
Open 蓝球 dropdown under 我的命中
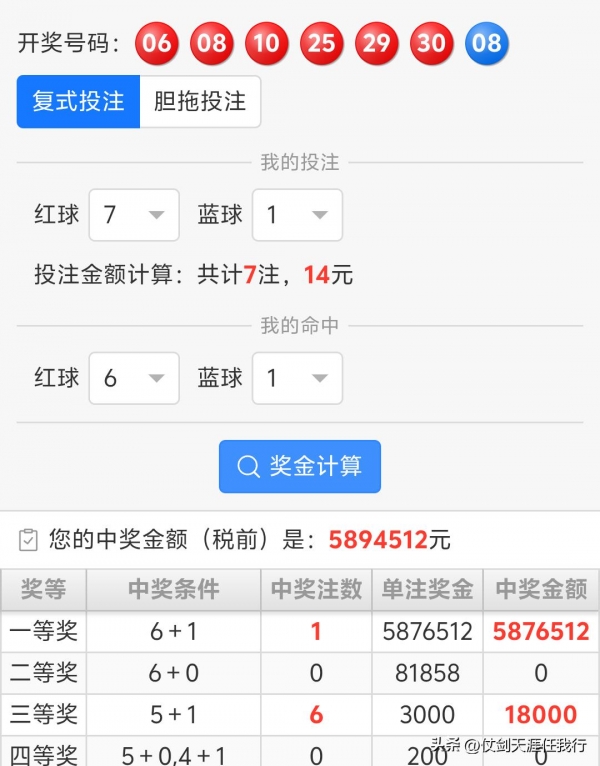point(297,378)
